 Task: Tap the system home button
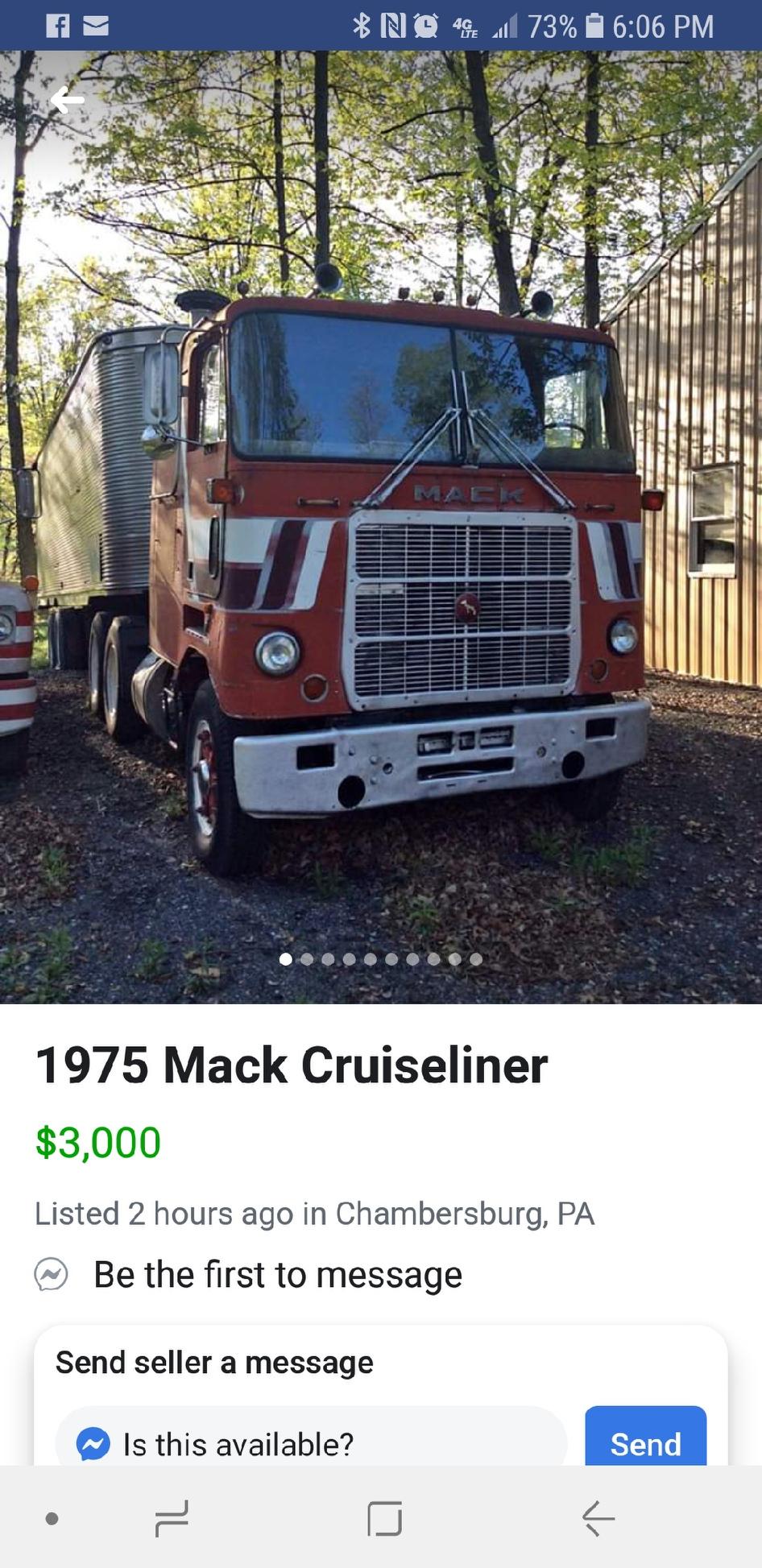pyautogui.click(x=384, y=1518)
